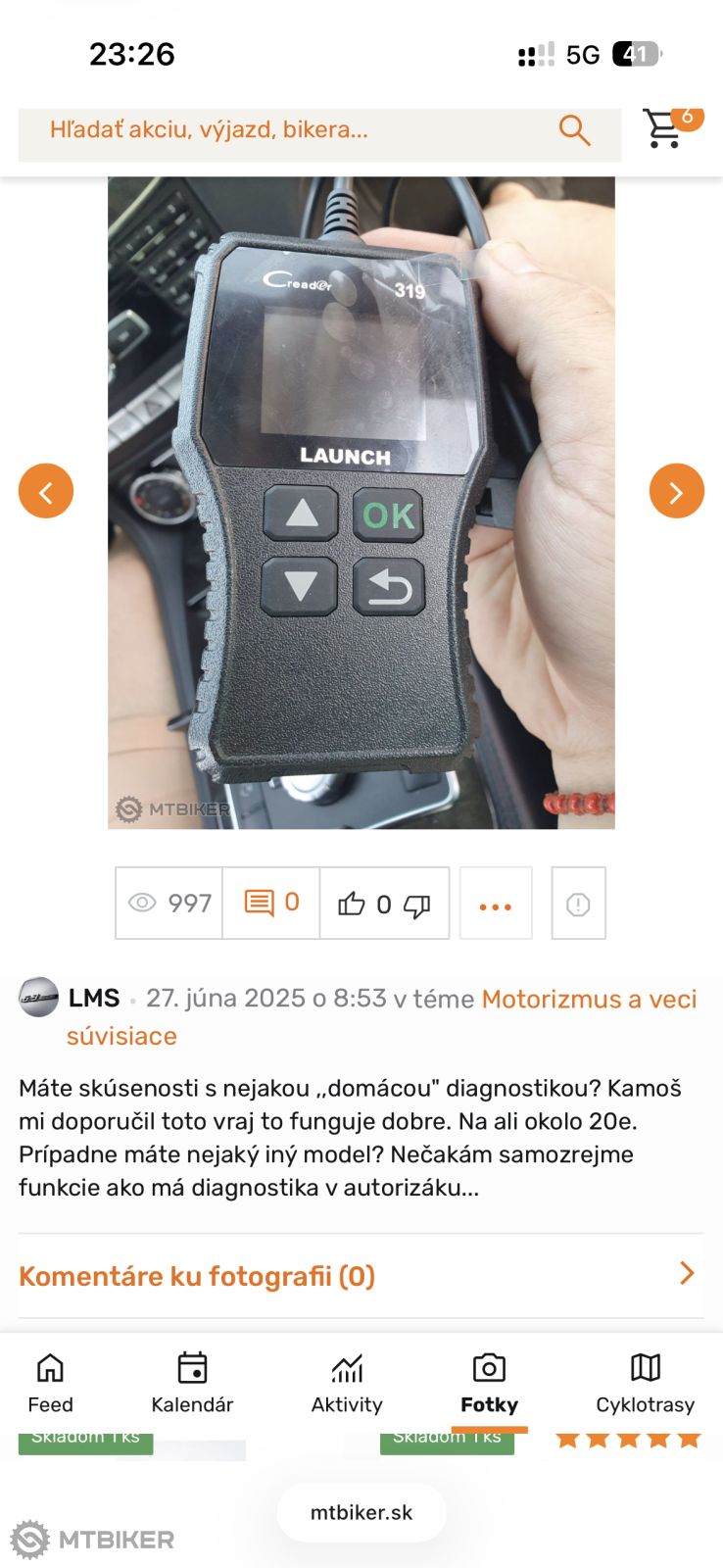Go to the previous photo

click(46, 491)
